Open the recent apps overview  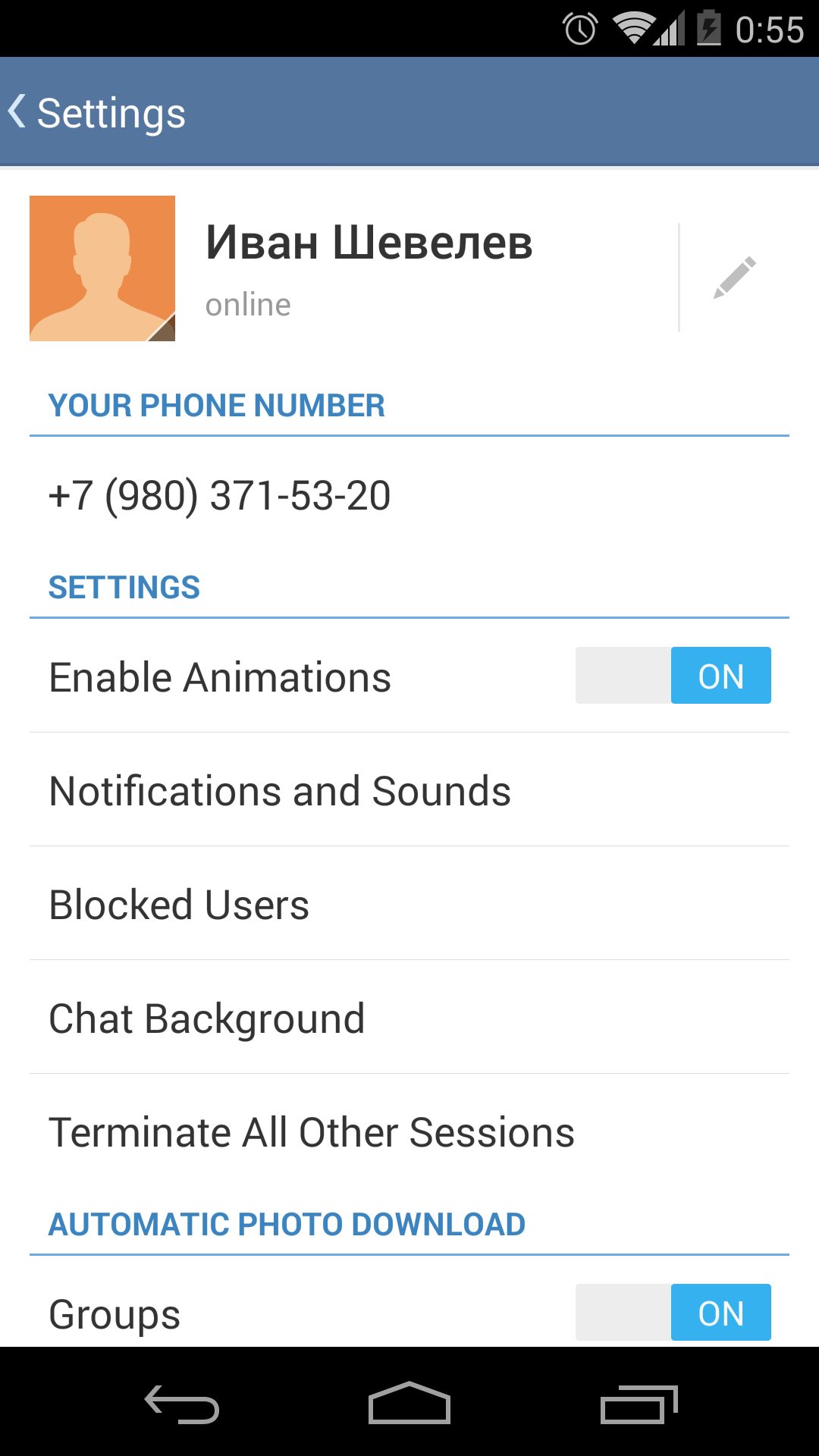coord(639,1404)
